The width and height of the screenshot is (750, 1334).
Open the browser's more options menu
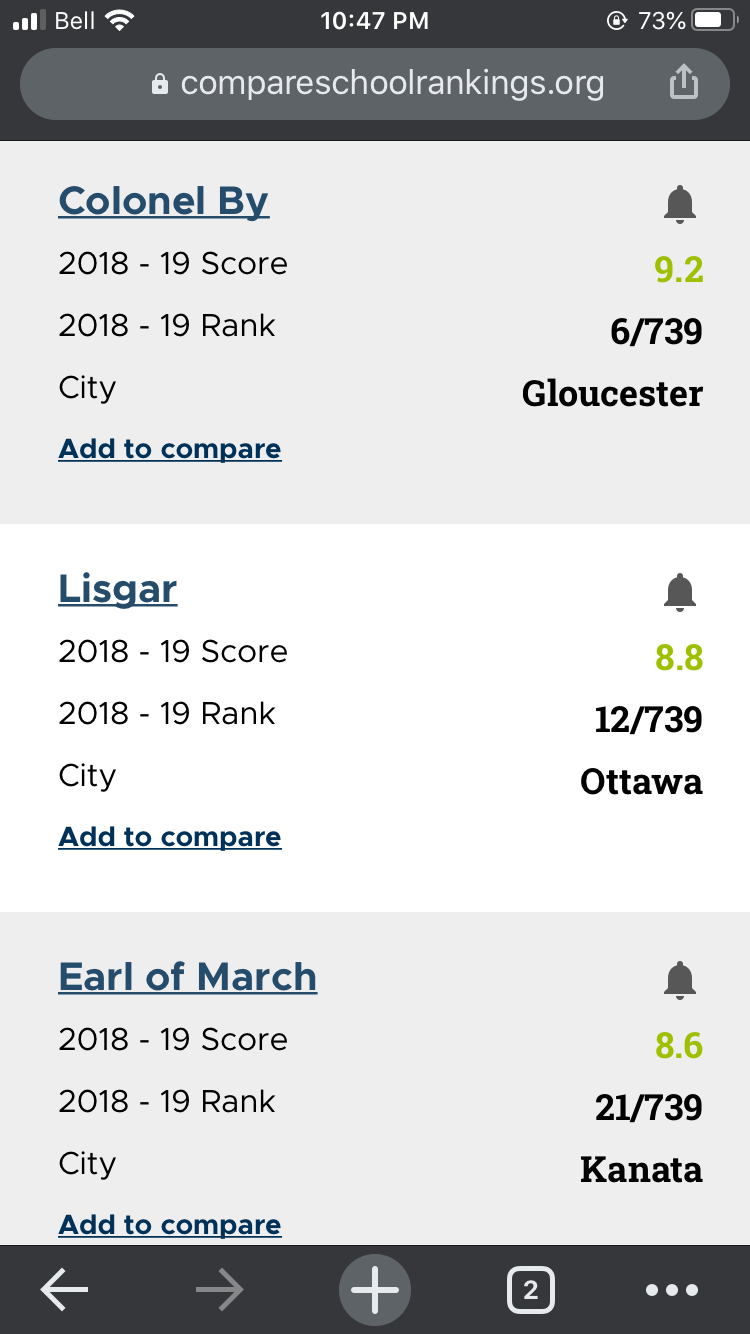click(x=672, y=1290)
